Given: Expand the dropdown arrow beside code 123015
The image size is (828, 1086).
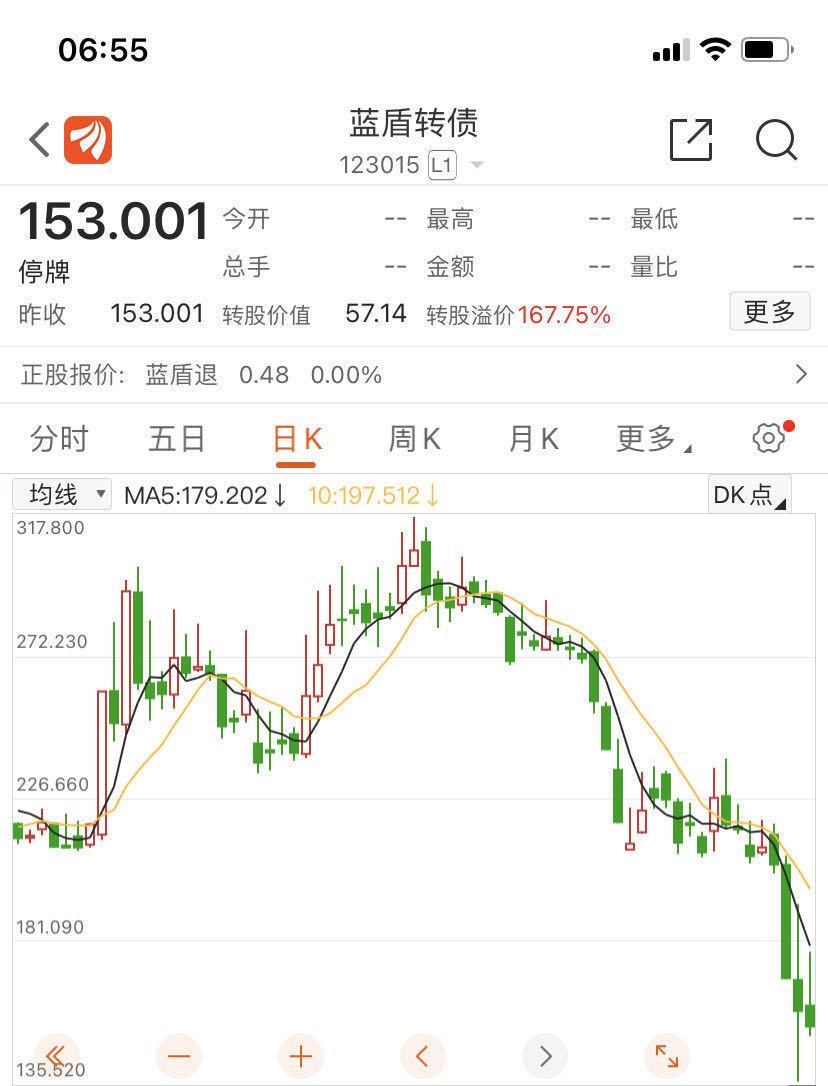Looking at the screenshot, I should click(477, 166).
